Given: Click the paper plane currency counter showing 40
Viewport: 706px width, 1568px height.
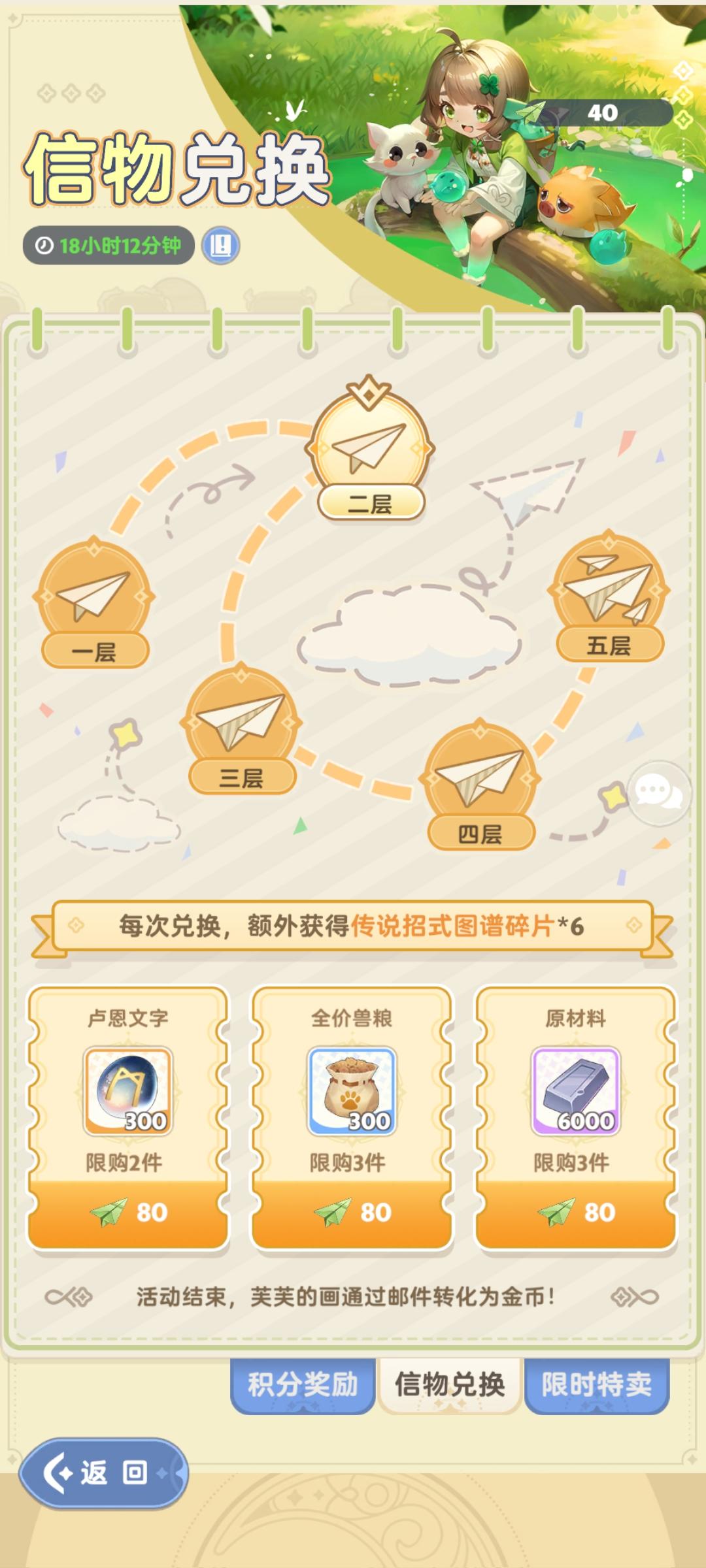Looking at the screenshot, I should click(x=601, y=112).
